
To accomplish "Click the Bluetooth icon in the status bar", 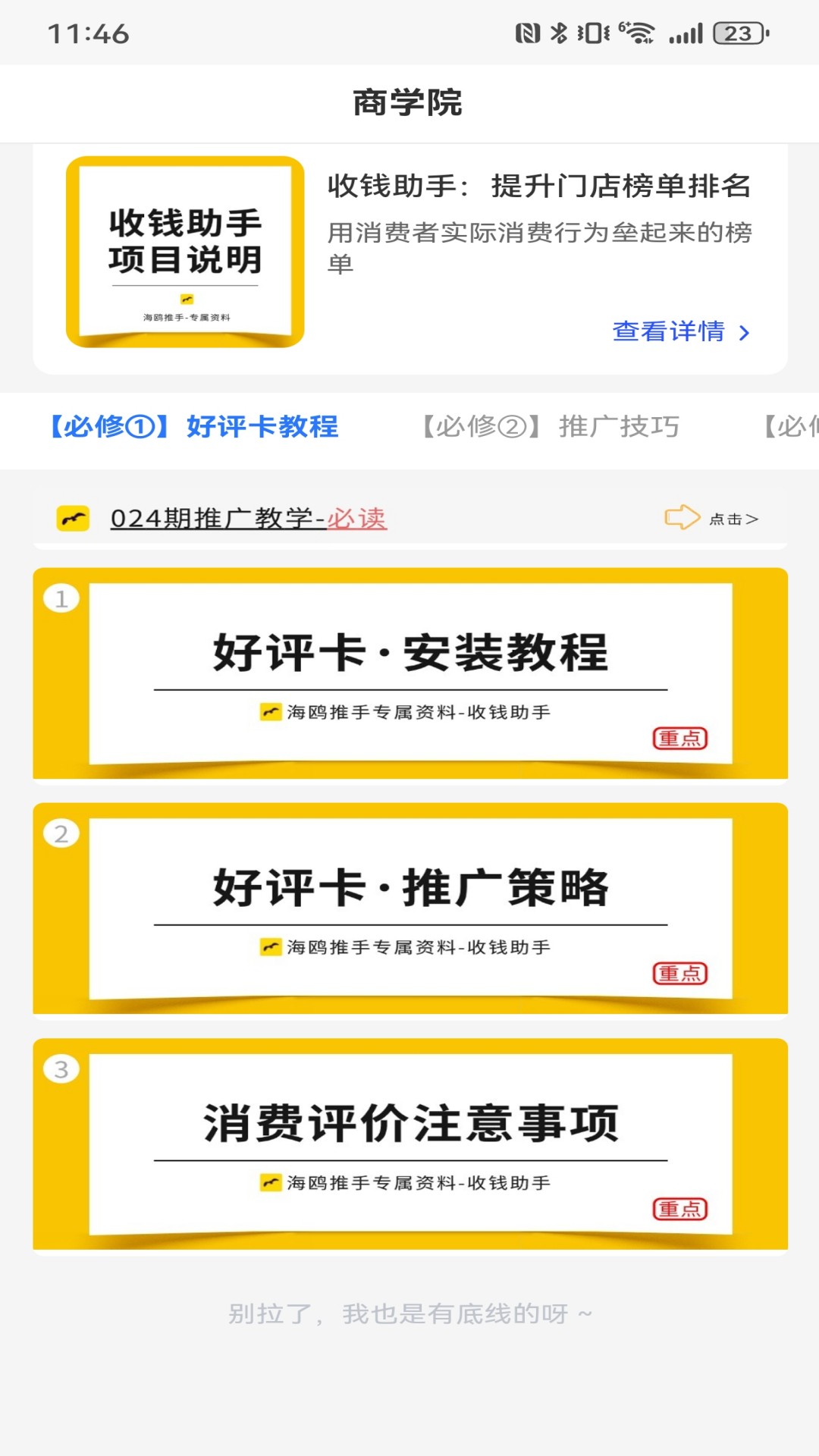I will [559, 32].
